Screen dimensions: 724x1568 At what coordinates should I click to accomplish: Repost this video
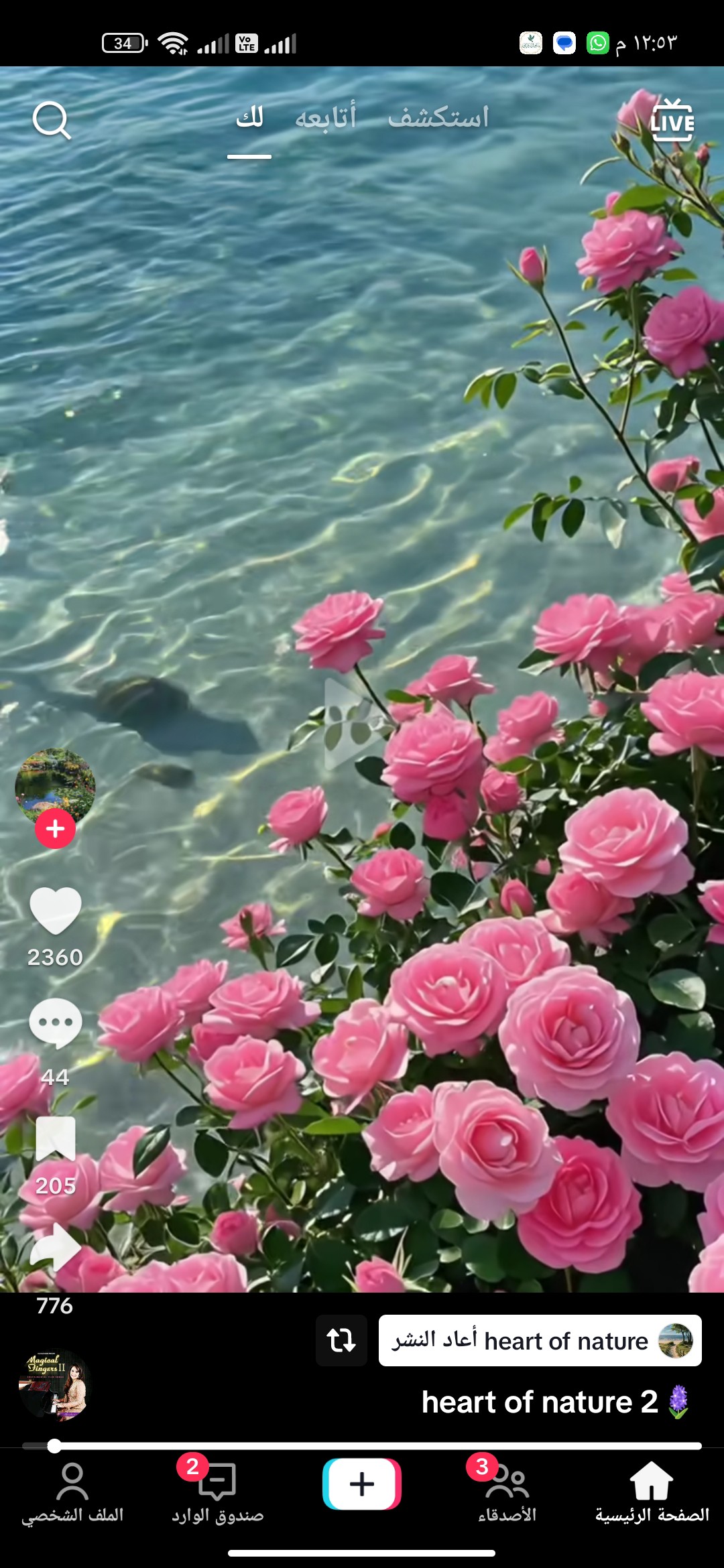(341, 1340)
